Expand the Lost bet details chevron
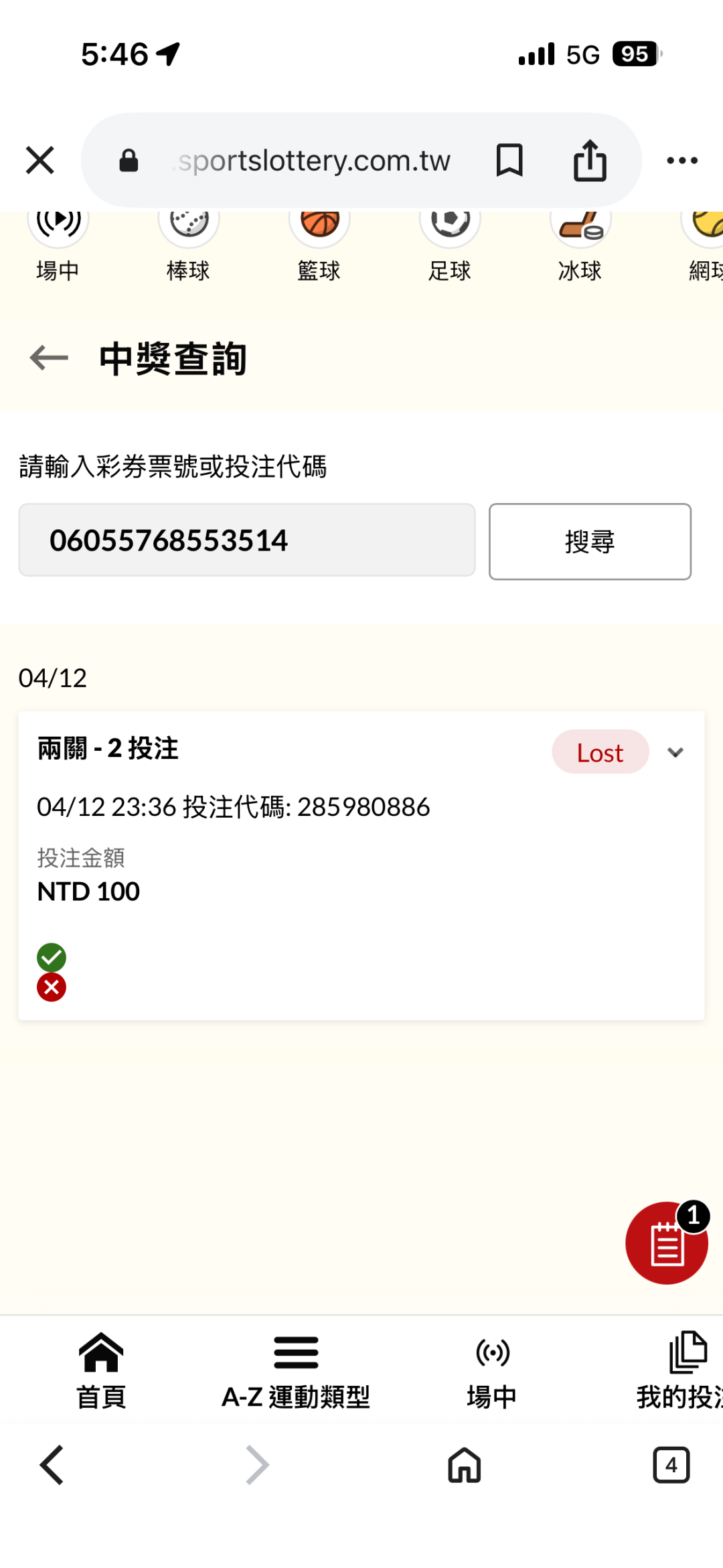 click(675, 752)
